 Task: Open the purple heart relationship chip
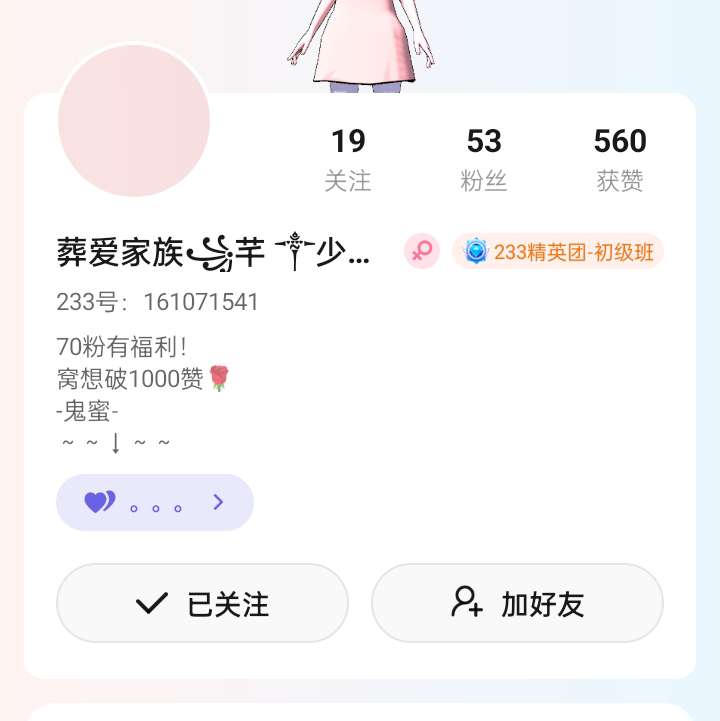click(x=154, y=502)
